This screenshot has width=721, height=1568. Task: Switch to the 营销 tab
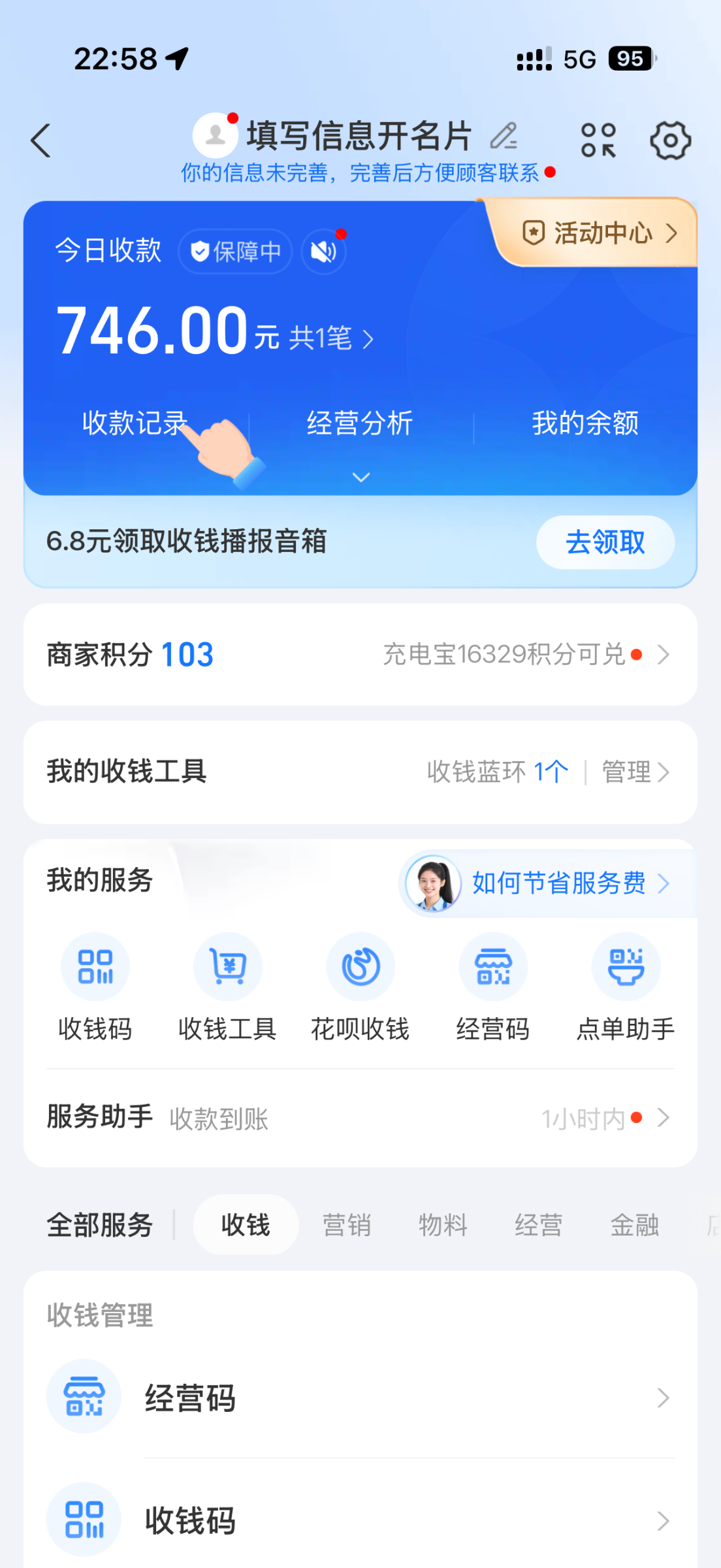[347, 1225]
